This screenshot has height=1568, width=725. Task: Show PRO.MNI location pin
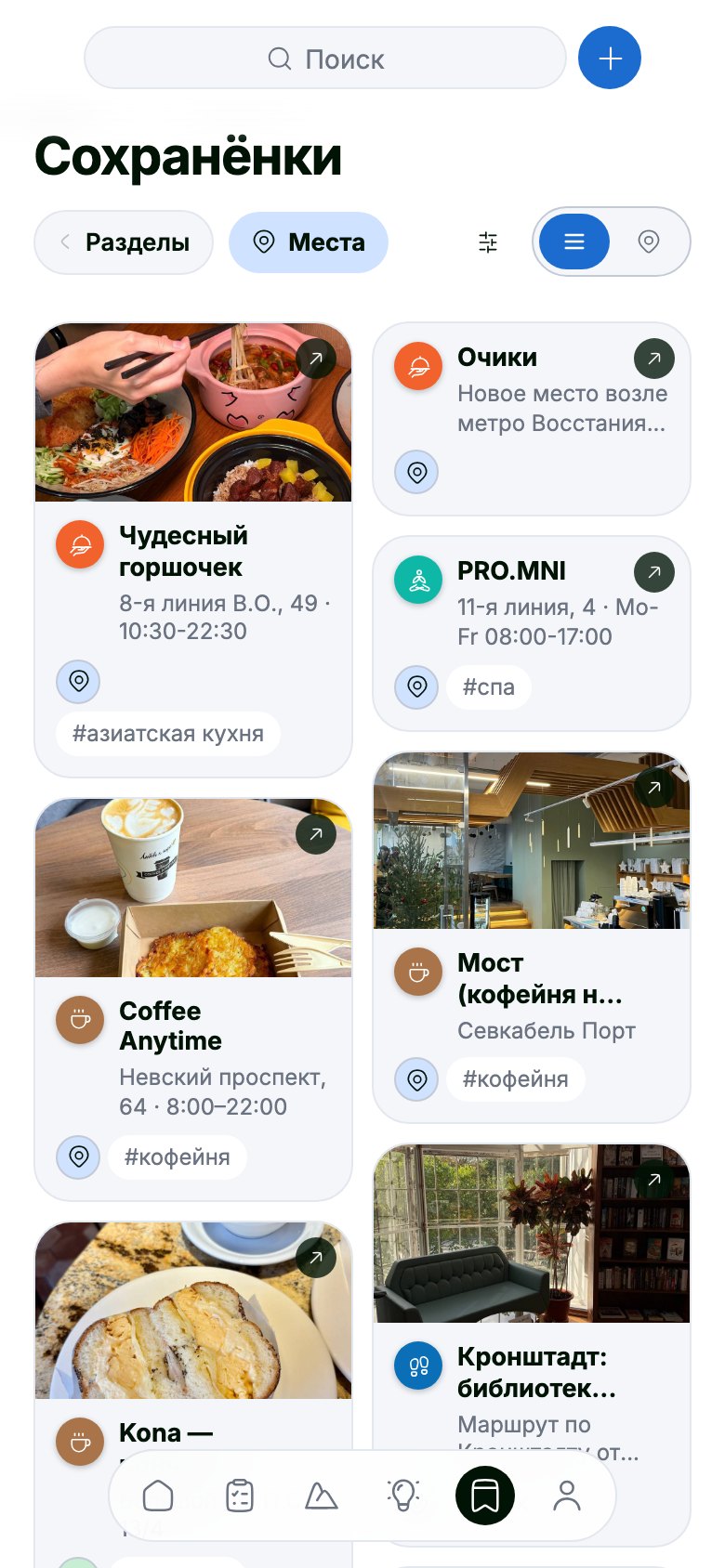417,686
